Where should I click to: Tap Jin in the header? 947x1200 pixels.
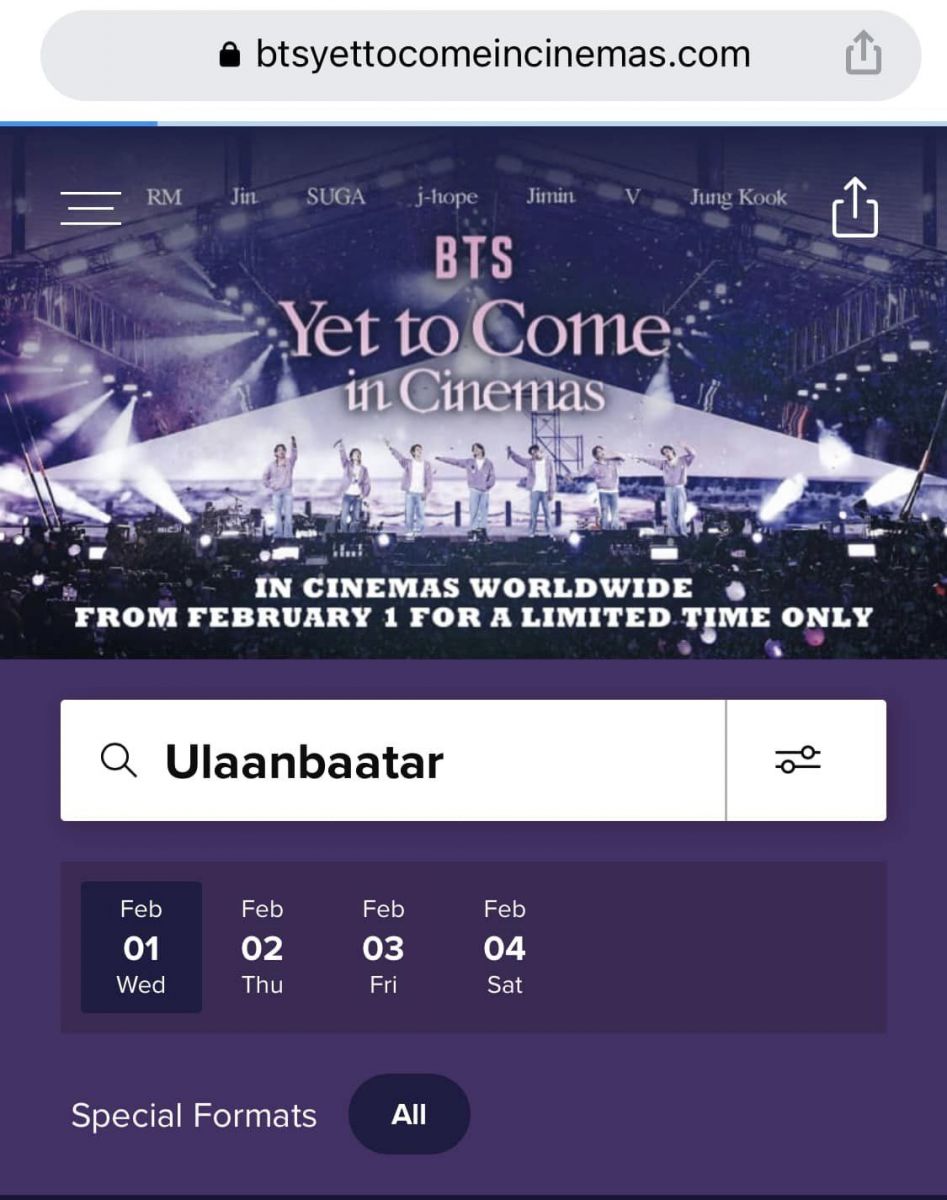tap(244, 197)
